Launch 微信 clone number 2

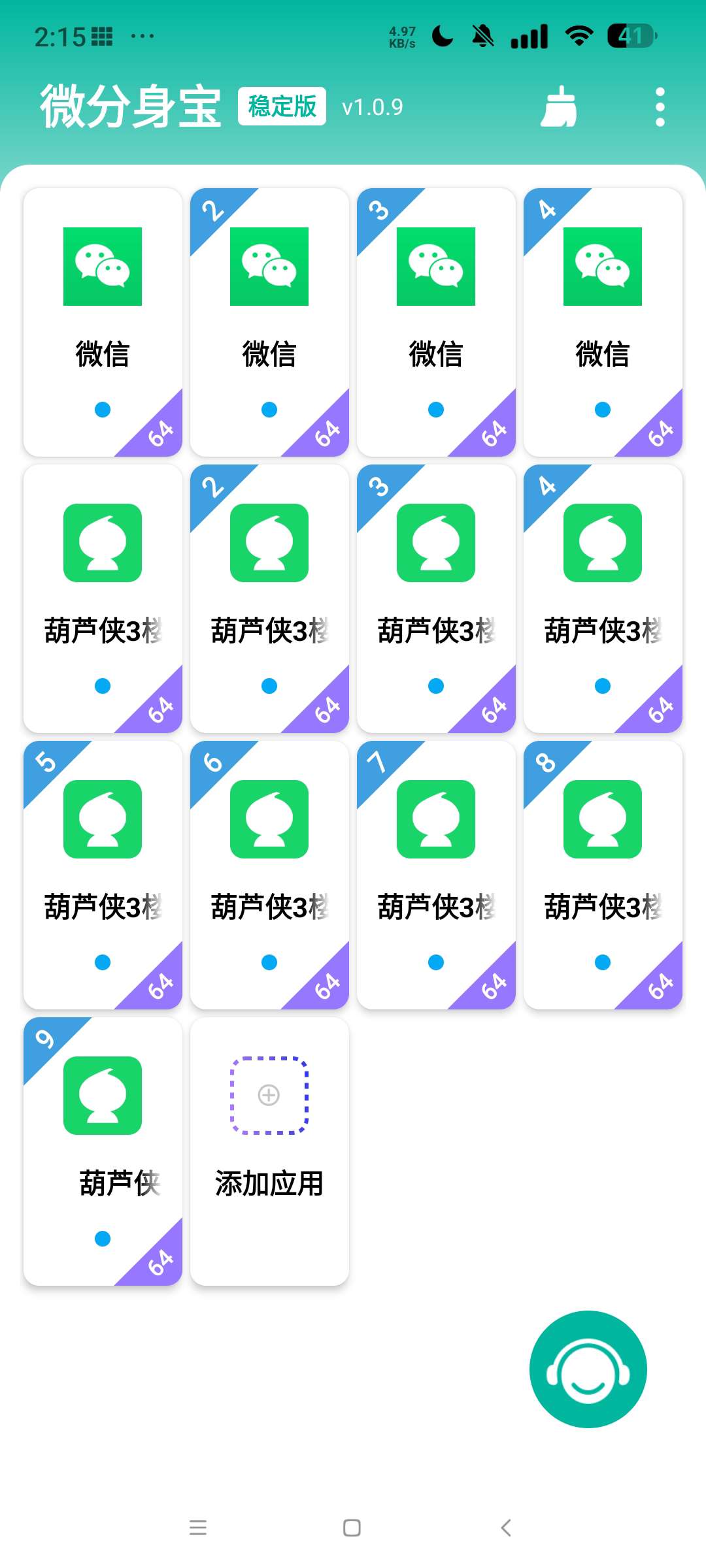269,322
